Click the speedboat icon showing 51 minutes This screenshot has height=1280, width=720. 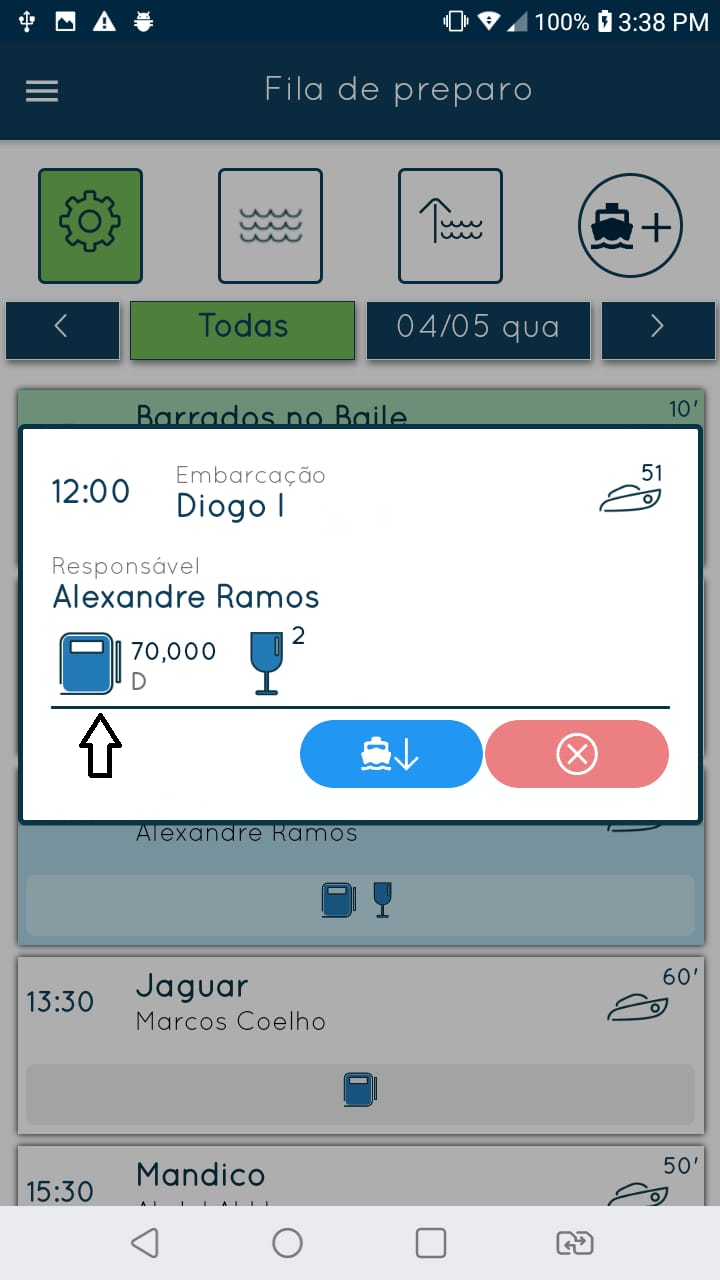point(630,495)
